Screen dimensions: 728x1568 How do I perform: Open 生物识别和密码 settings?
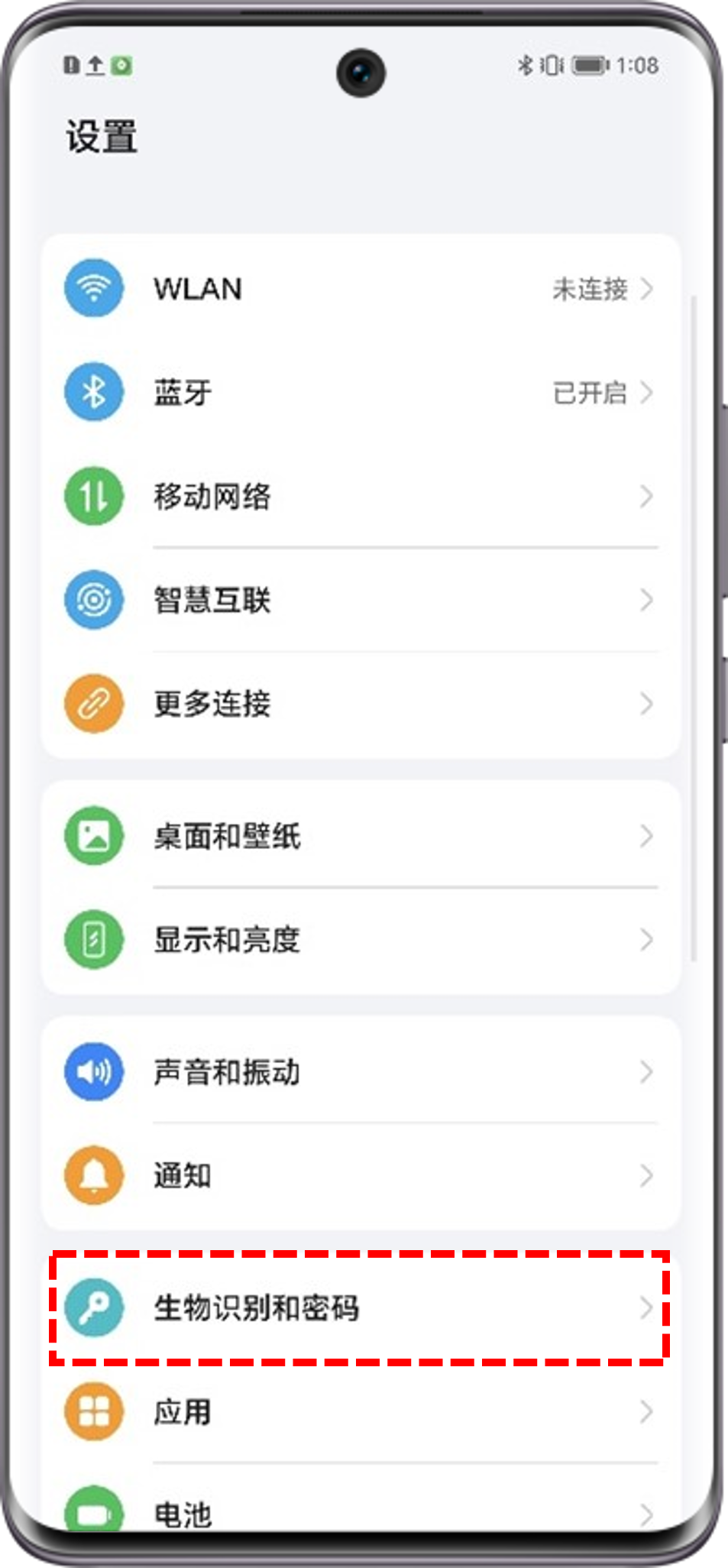point(359,1308)
